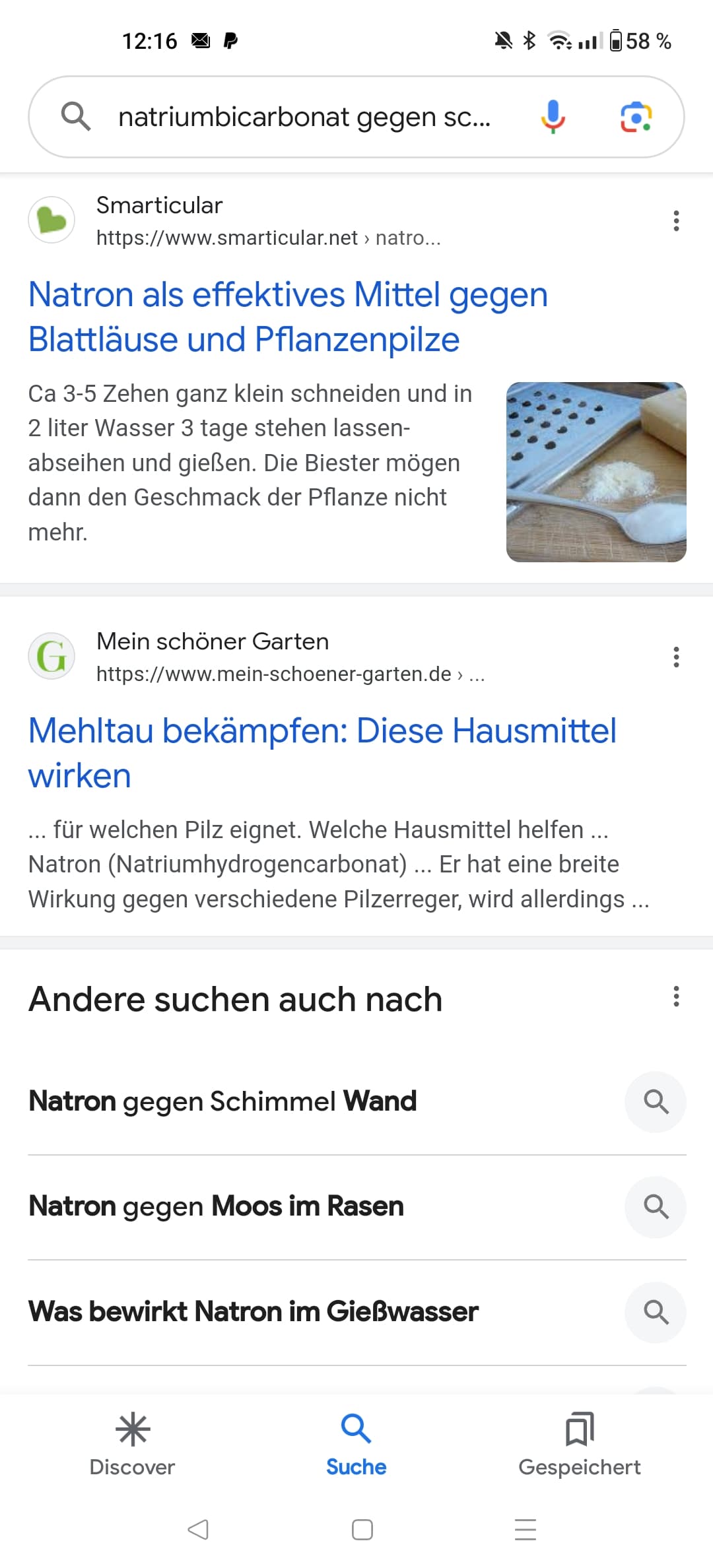Search for "Natron gegen Moos im Rasen"
Image resolution: width=713 pixels, height=1568 pixels.
click(217, 1206)
